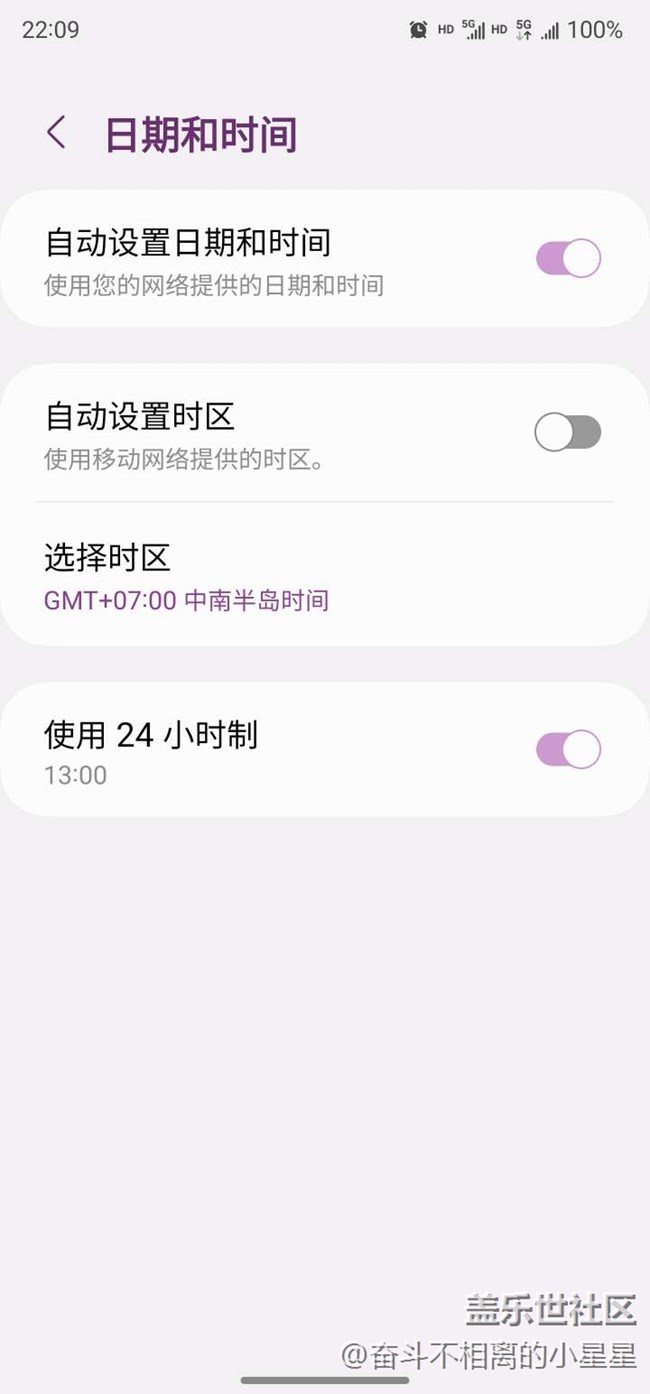Turn off 自动设置日期和时间 switch

(568, 258)
